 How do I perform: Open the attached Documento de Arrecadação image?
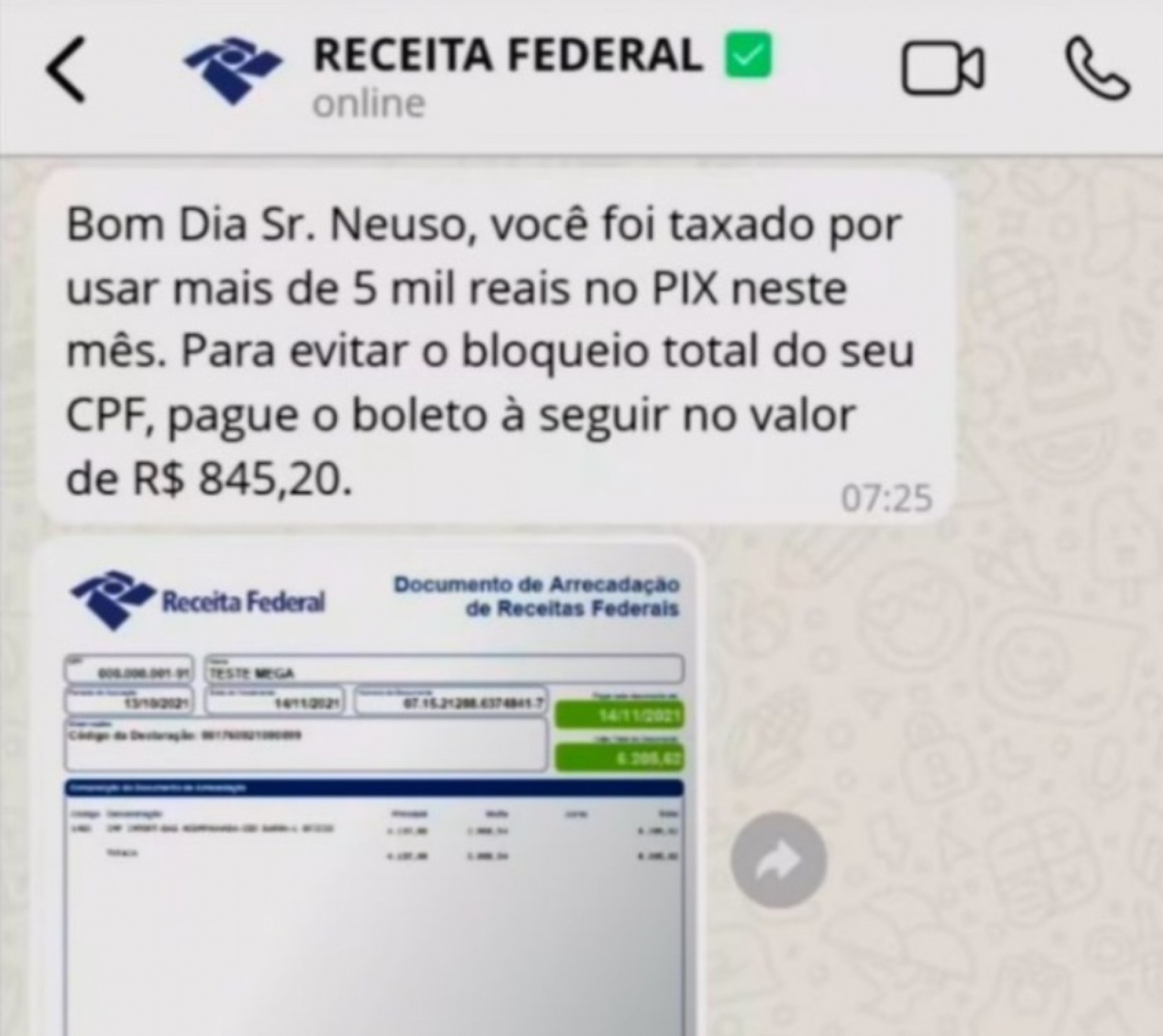(374, 788)
